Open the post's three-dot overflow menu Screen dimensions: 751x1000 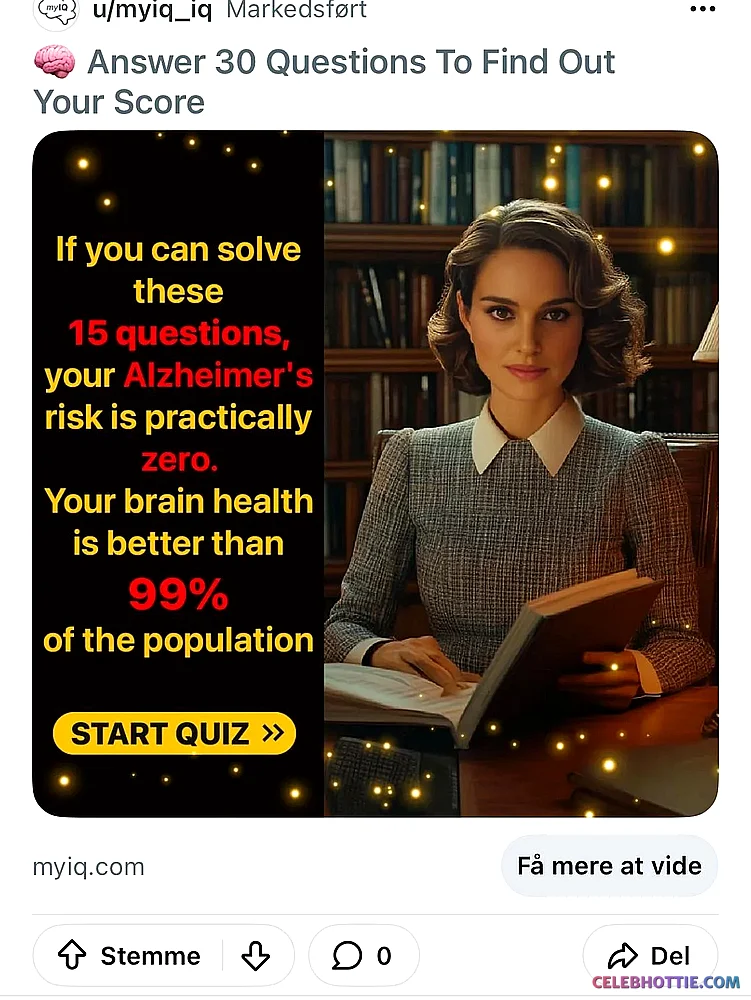click(703, 10)
